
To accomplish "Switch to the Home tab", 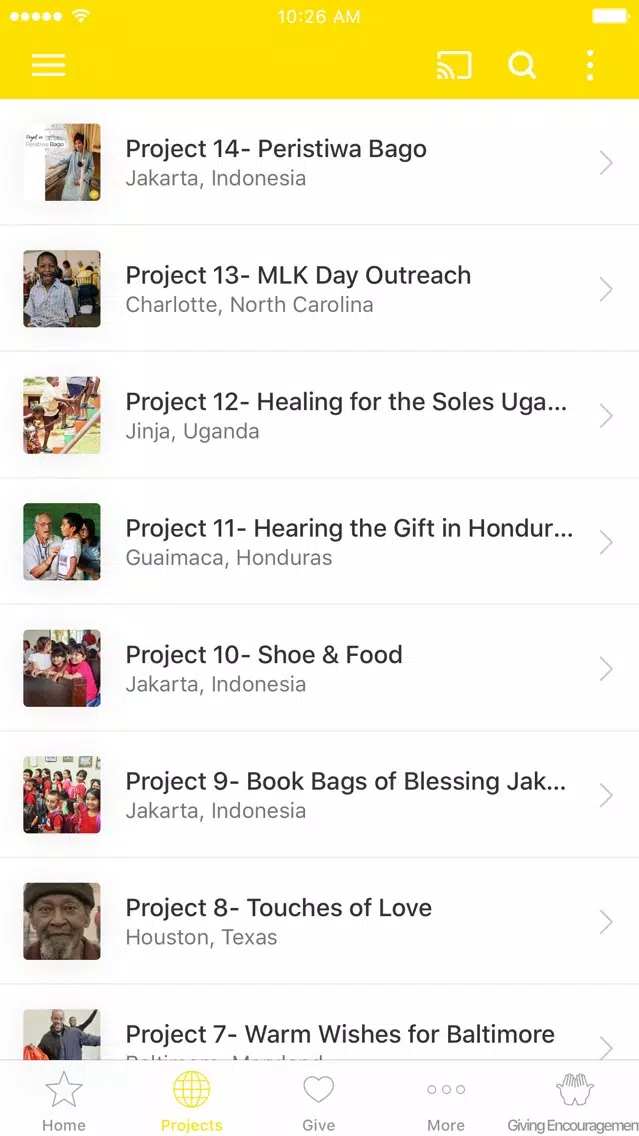I will 64,1099.
